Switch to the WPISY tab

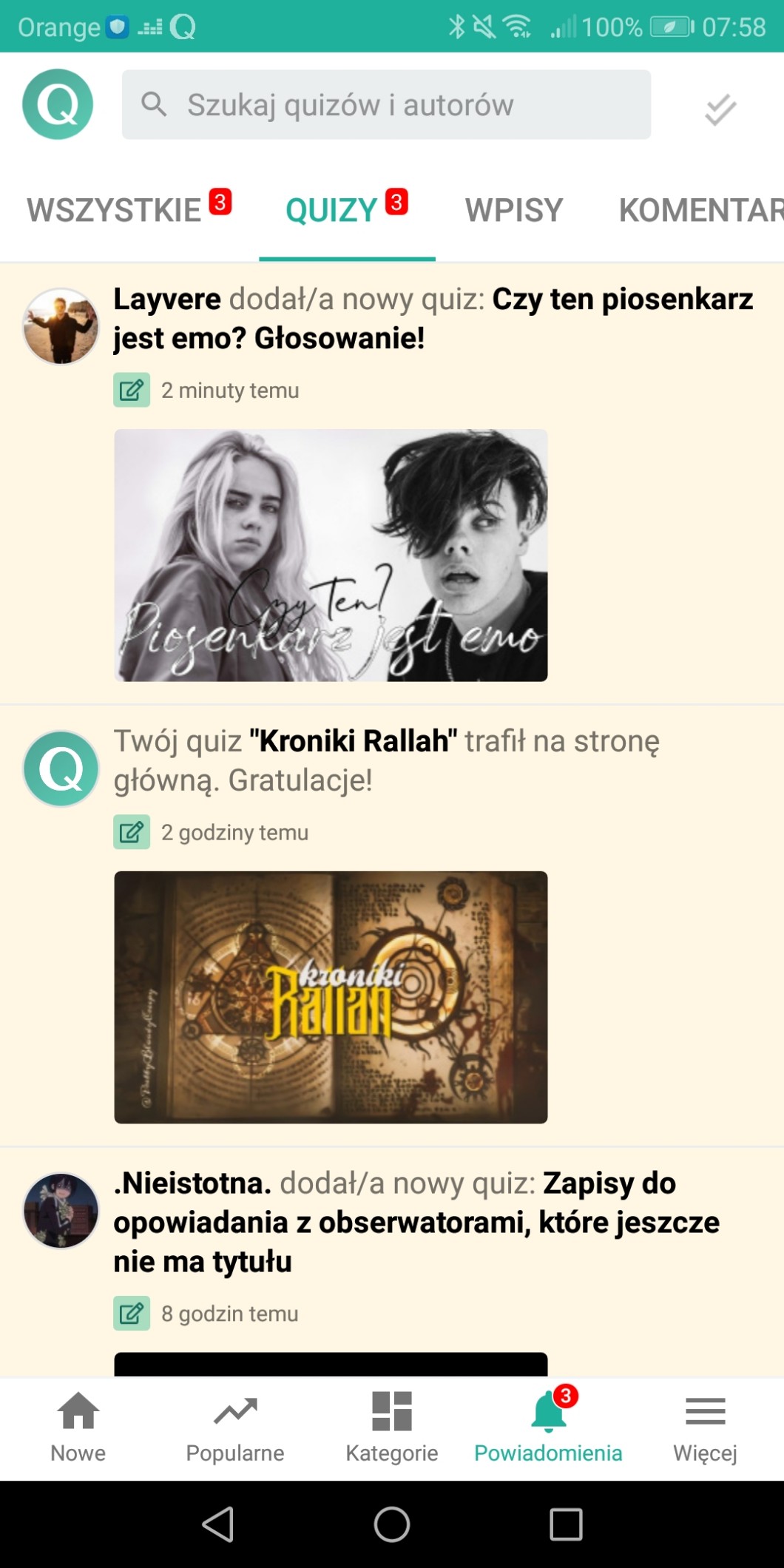pyautogui.click(x=513, y=210)
